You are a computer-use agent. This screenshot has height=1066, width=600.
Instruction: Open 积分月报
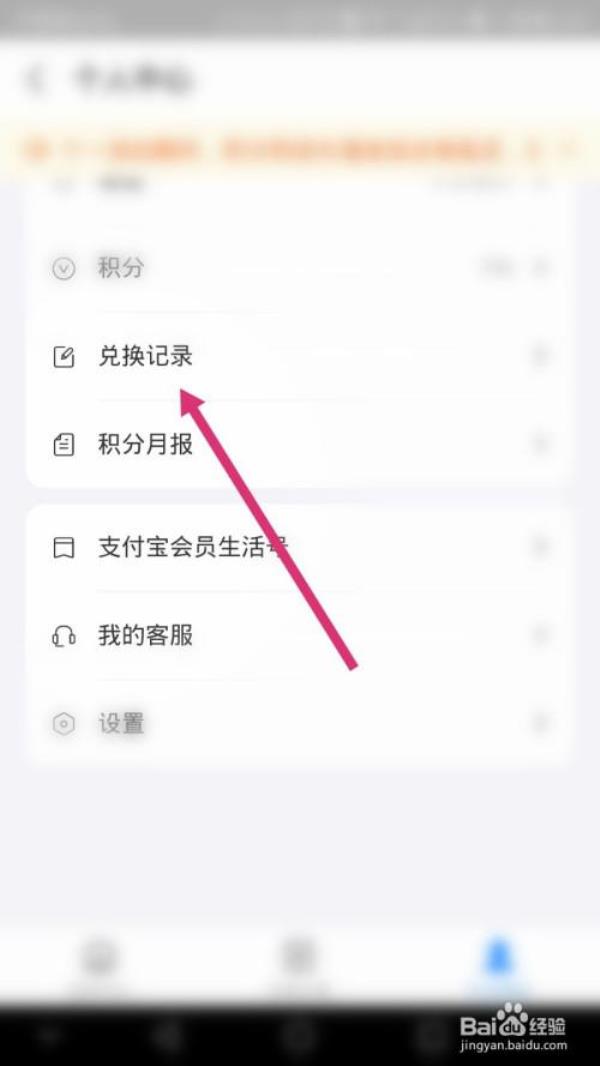click(300, 444)
